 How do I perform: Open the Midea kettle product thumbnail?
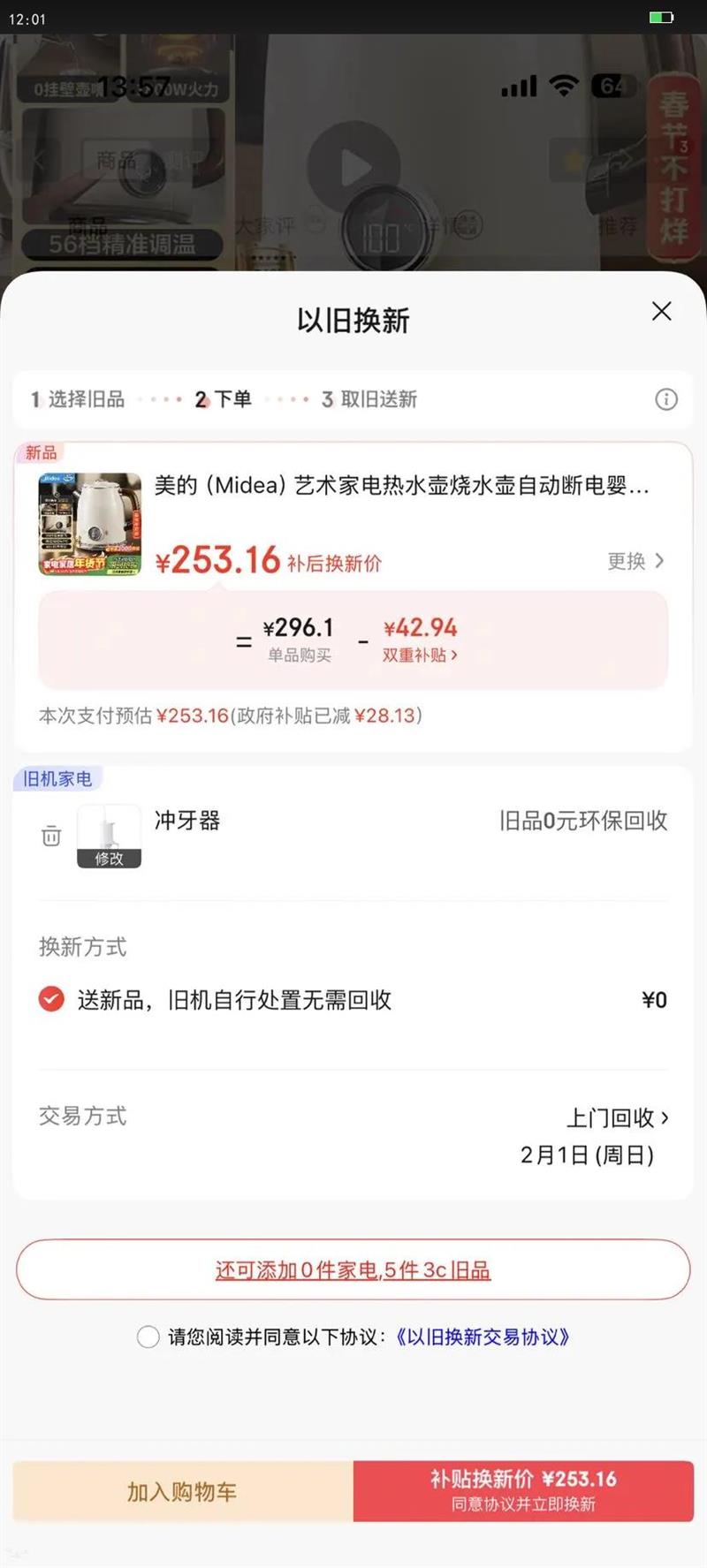point(89,524)
